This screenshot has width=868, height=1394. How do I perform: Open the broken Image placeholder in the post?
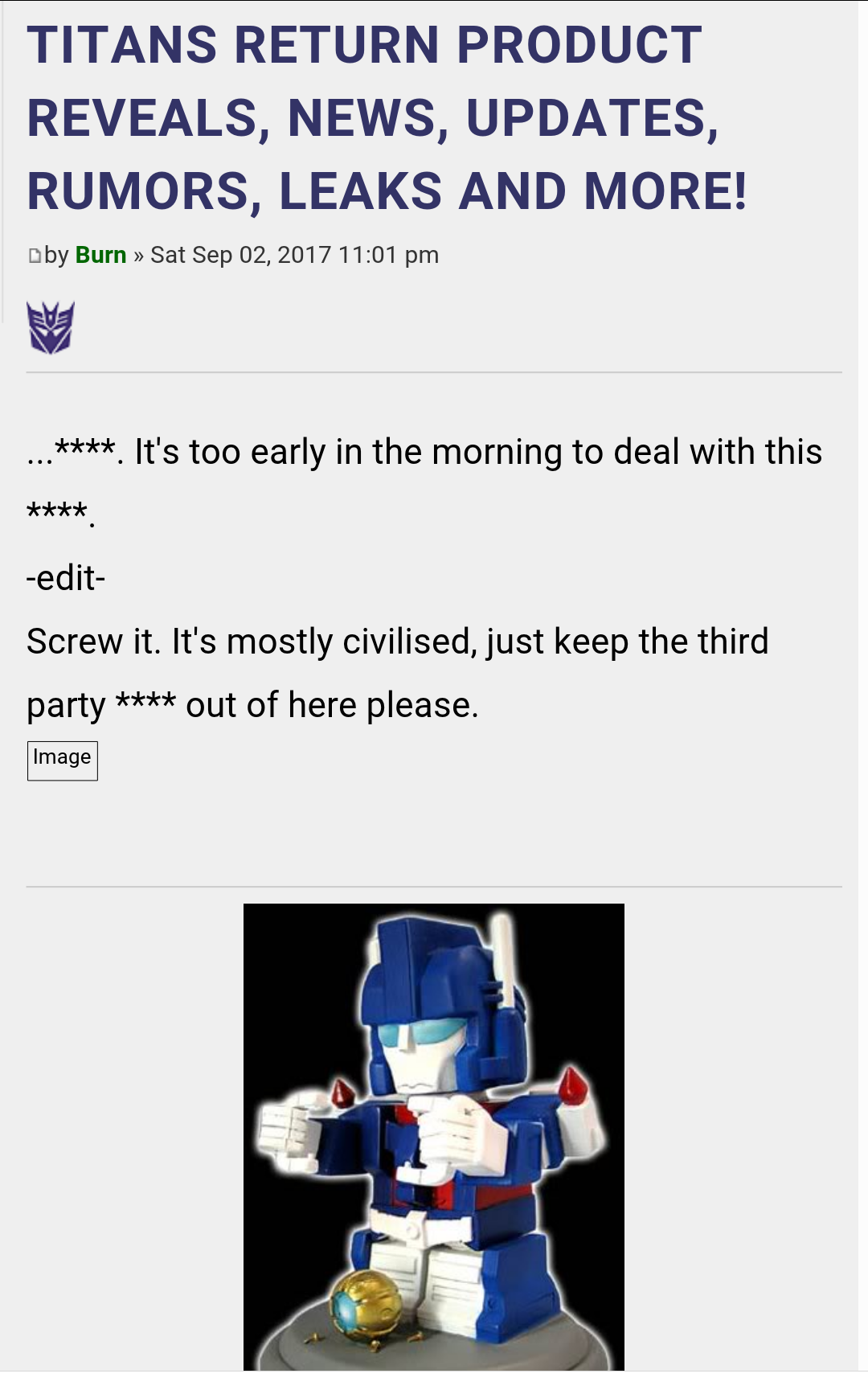(x=63, y=761)
